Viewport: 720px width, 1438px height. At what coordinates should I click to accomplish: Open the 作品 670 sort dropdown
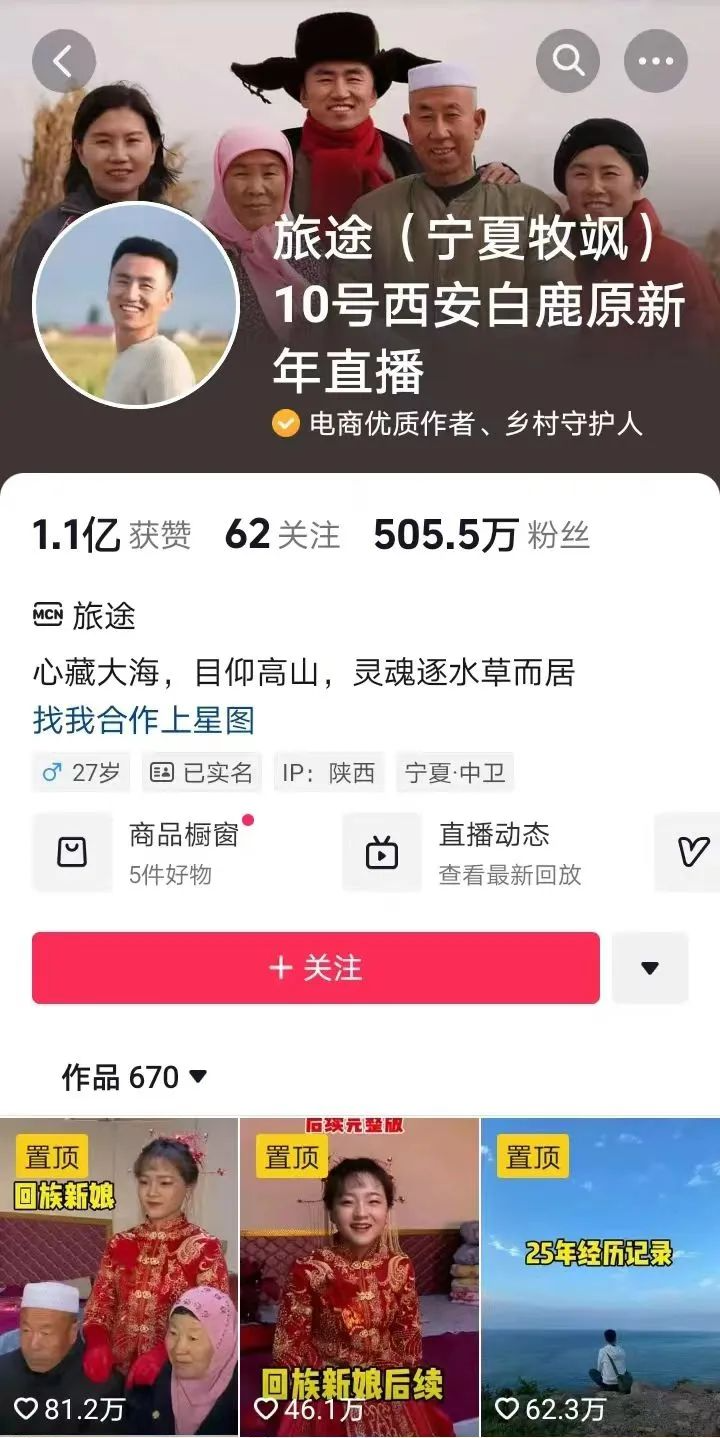(135, 1077)
